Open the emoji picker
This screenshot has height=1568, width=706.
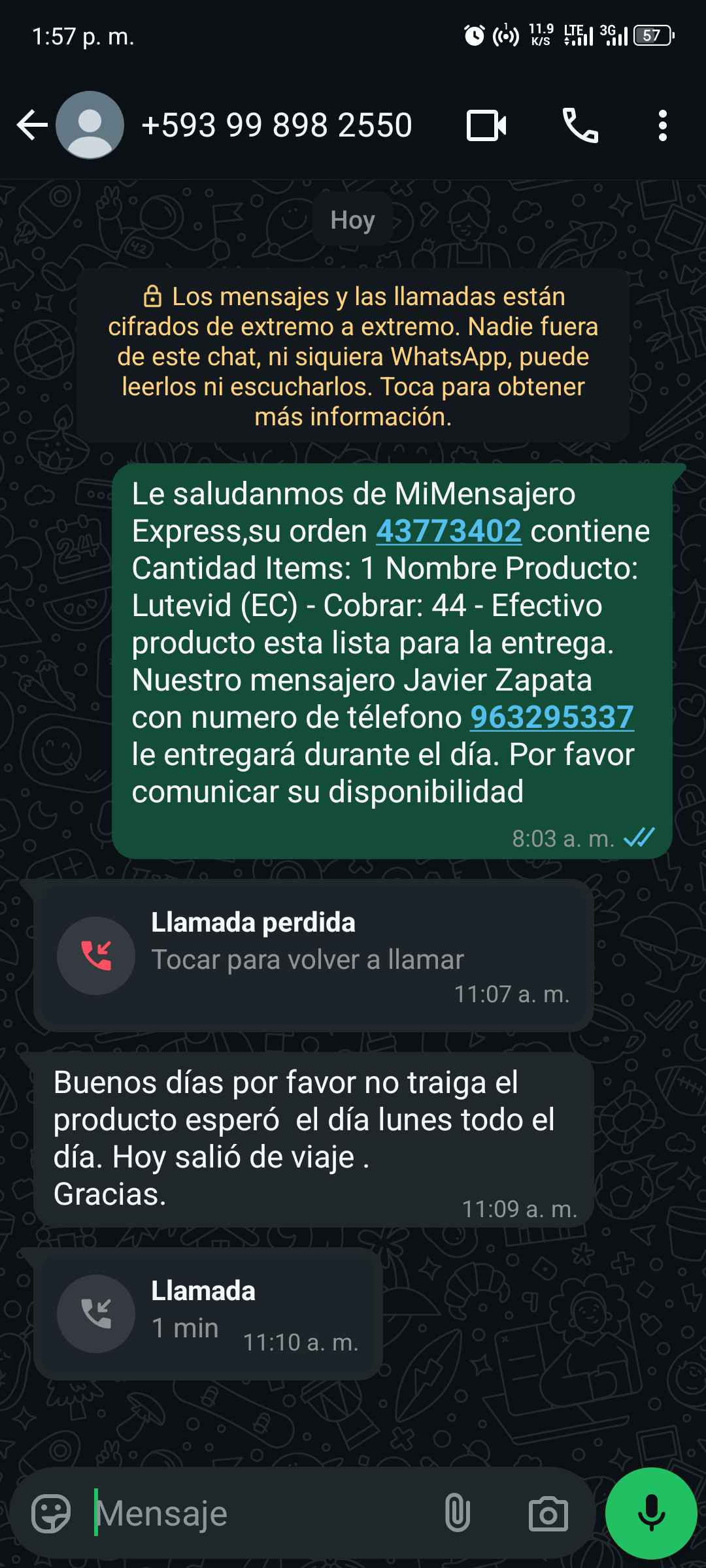click(x=51, y=1513)
